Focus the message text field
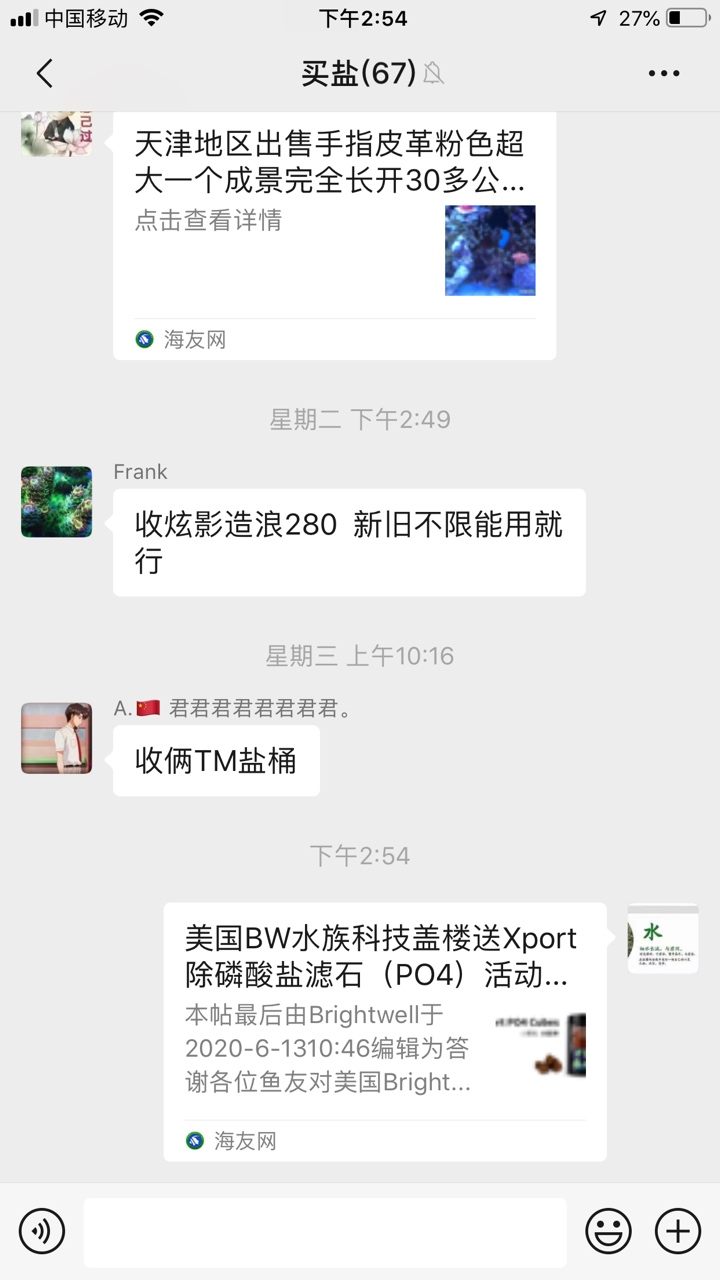The image size is (720, 1280). tap(325, 1231)
